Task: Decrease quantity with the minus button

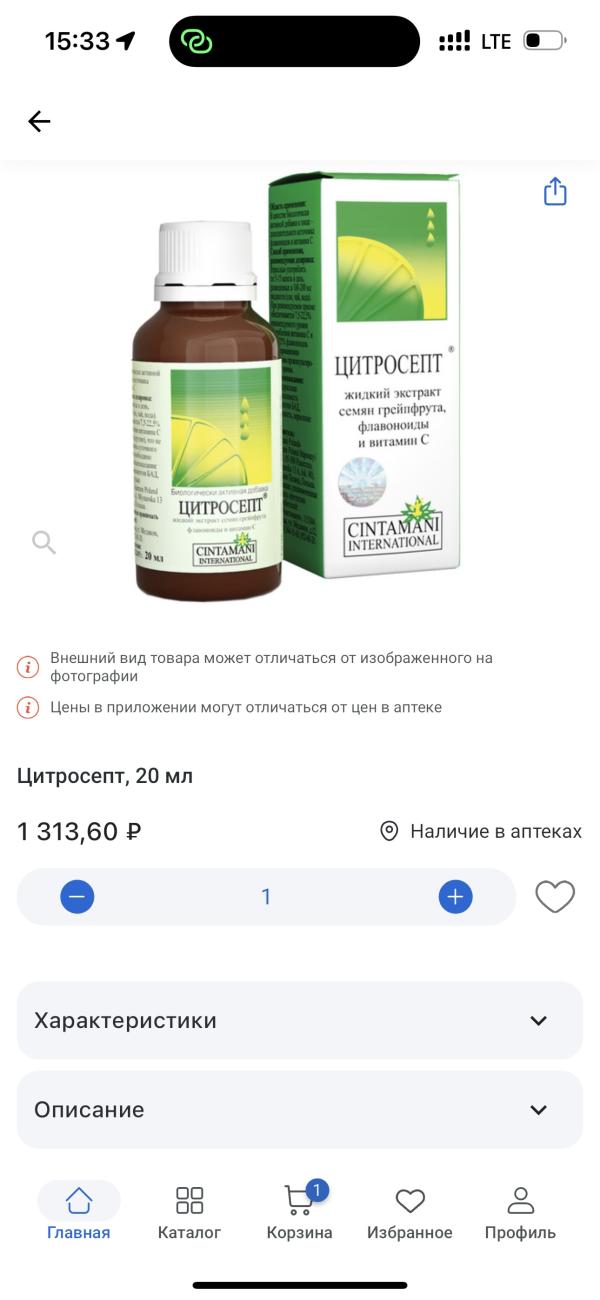Action: 77,897
